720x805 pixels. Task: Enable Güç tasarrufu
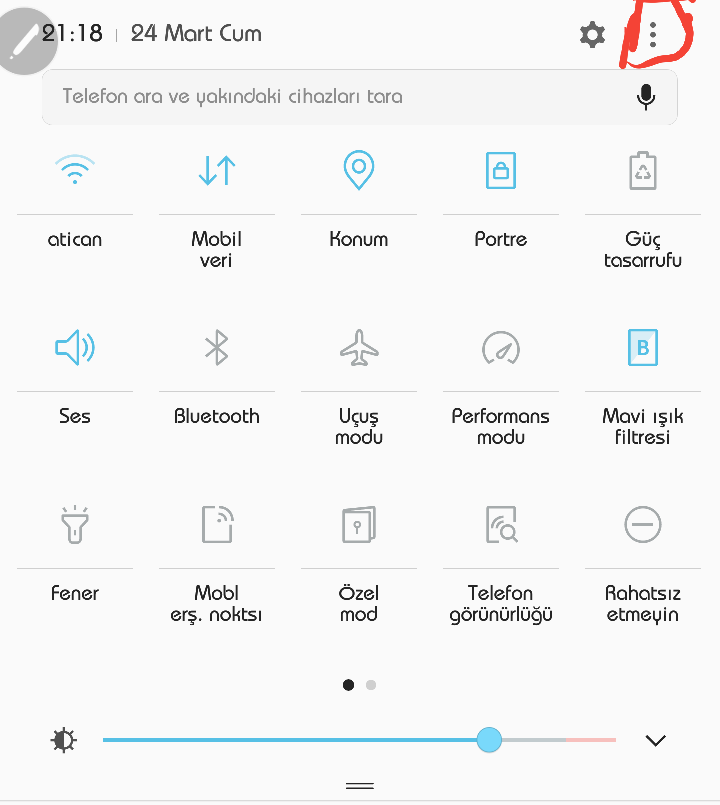coord(643,172)
